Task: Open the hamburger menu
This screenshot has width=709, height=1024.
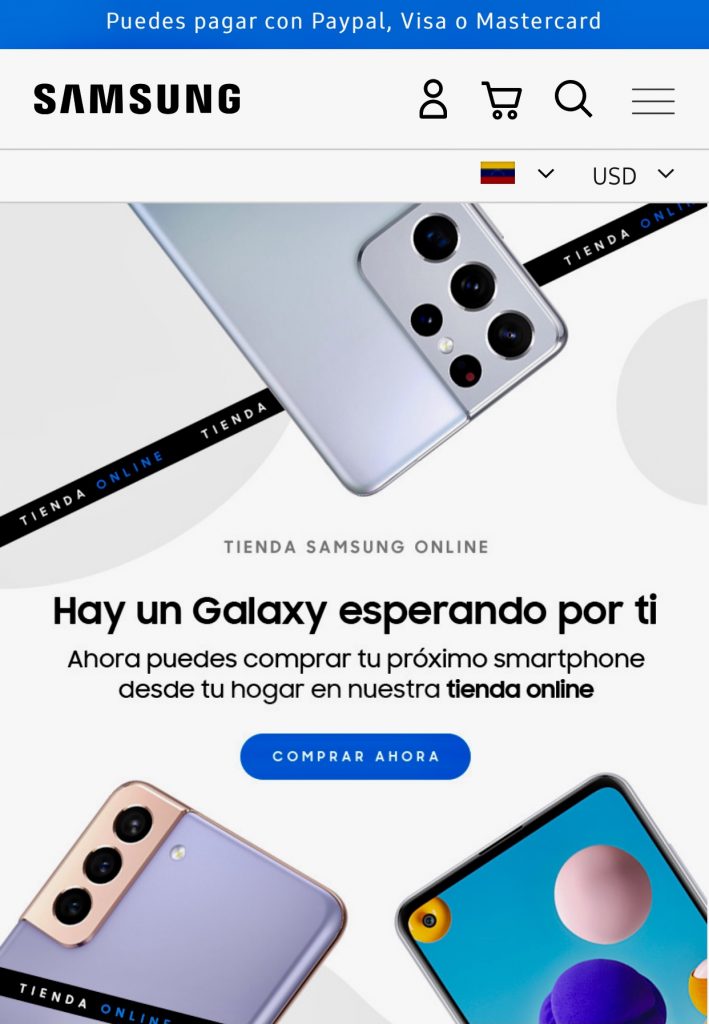Action: 653,101
